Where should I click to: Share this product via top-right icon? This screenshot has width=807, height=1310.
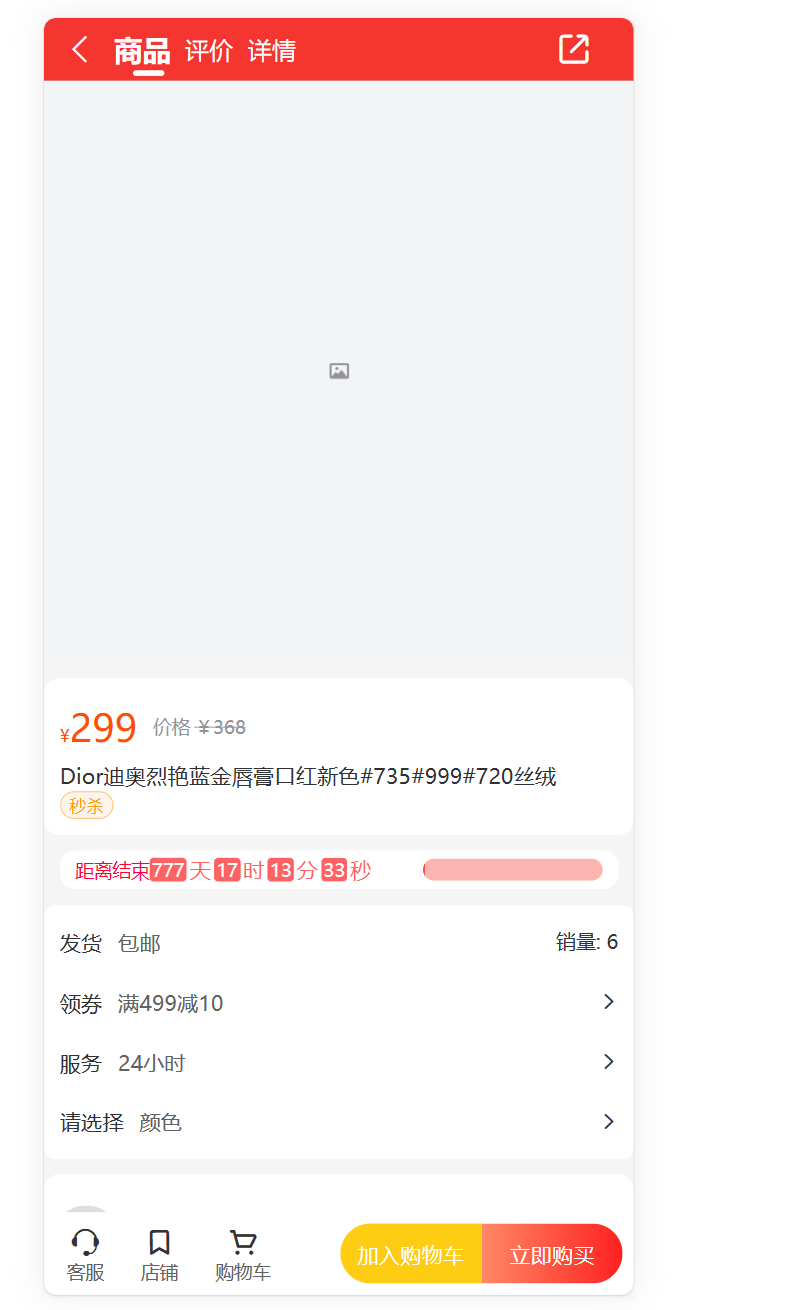pyautogui.click(x=573, y=49)
